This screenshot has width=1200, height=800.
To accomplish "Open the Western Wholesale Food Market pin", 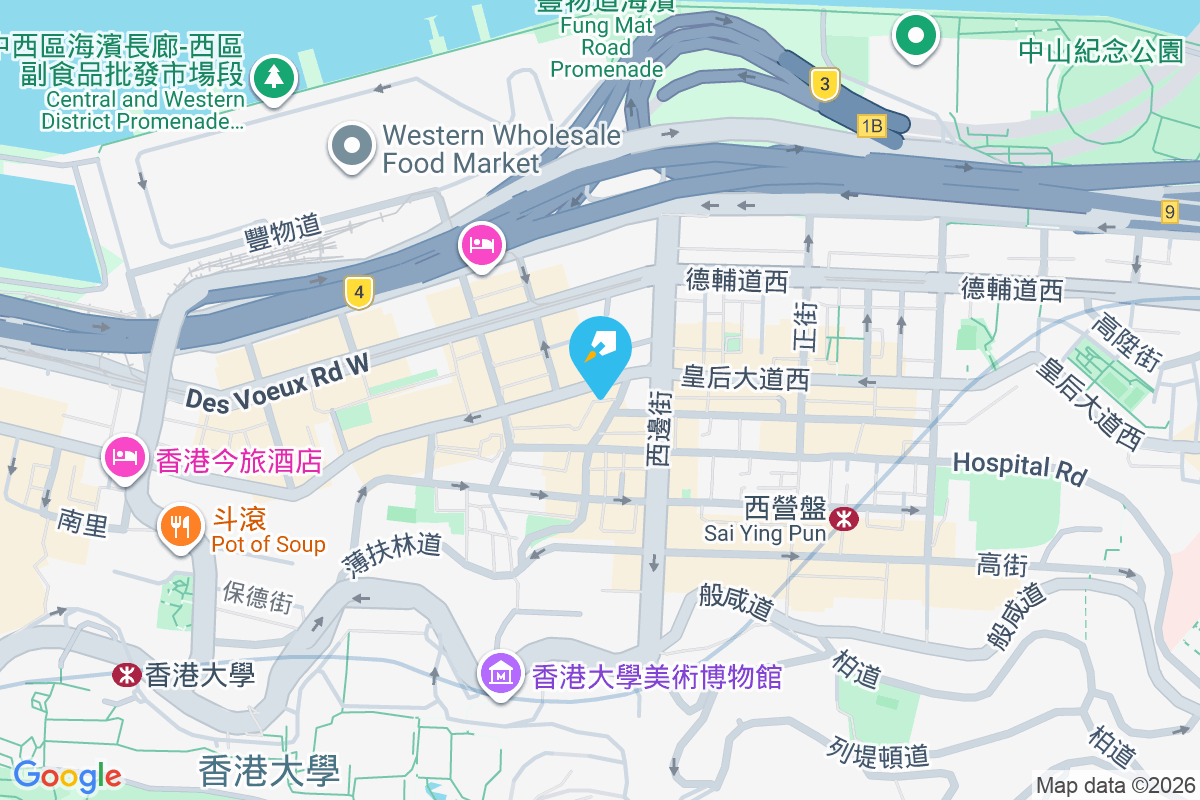I will coord(351,146).
